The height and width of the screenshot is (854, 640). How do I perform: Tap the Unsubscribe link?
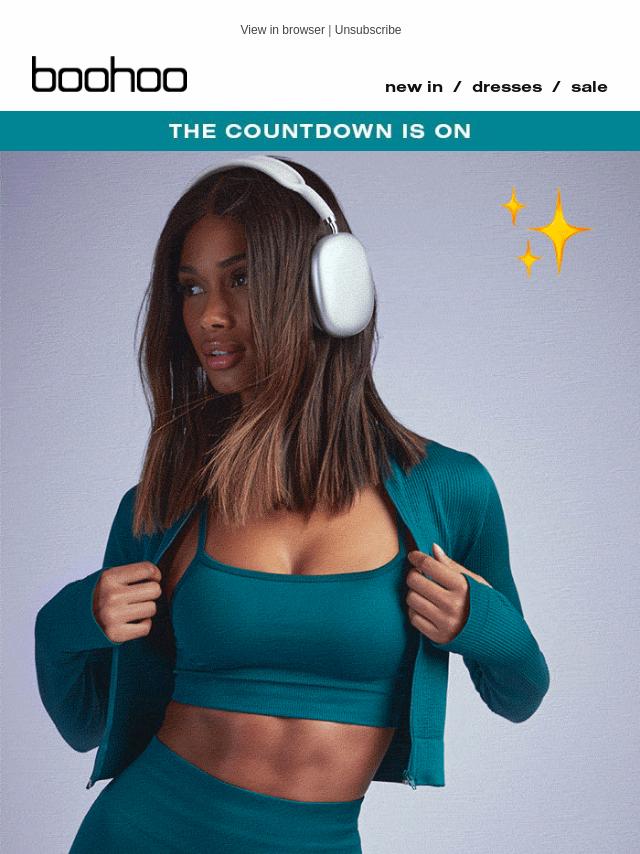368,30
